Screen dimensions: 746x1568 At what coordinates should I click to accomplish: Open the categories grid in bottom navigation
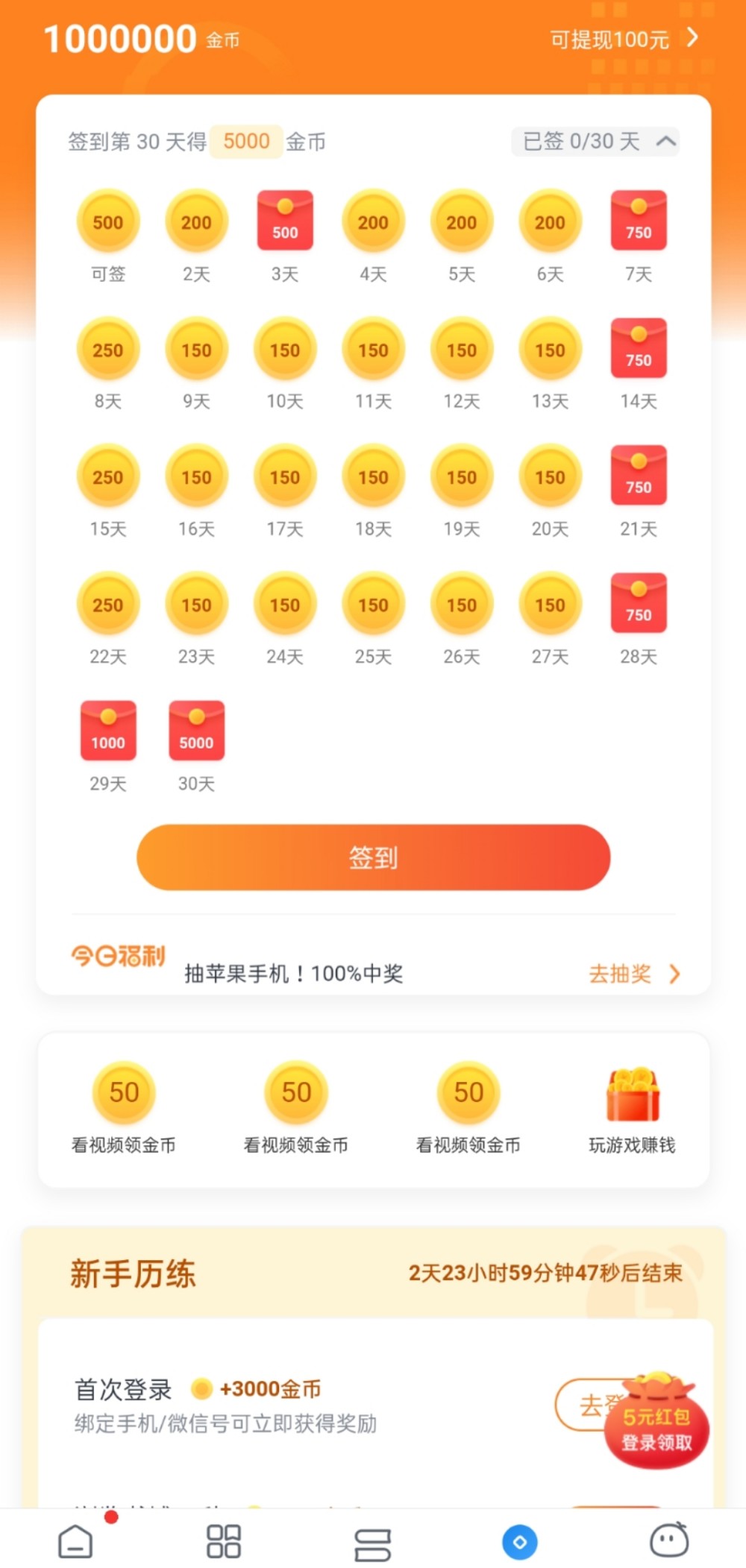[222, 1540]
